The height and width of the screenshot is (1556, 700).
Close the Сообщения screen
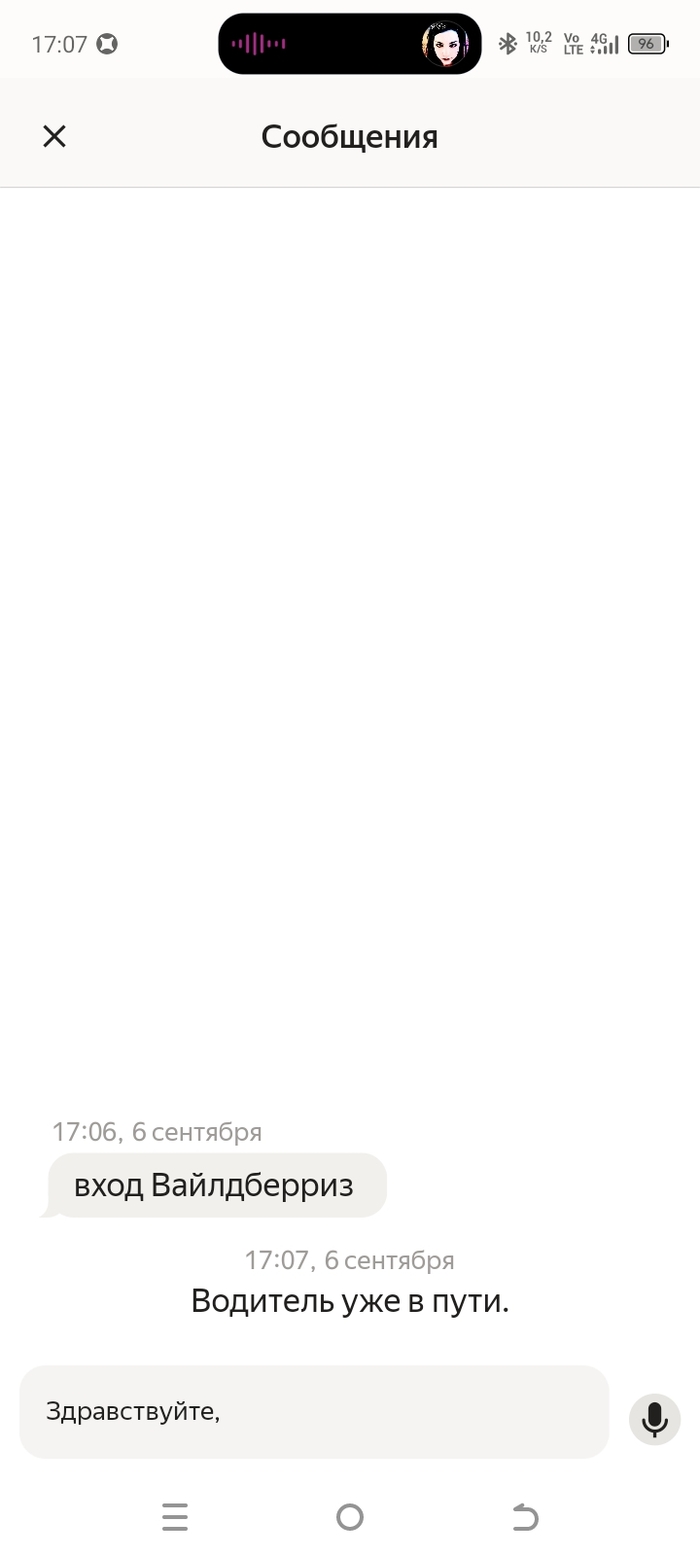pyautogui.click(x=54, y=136)
